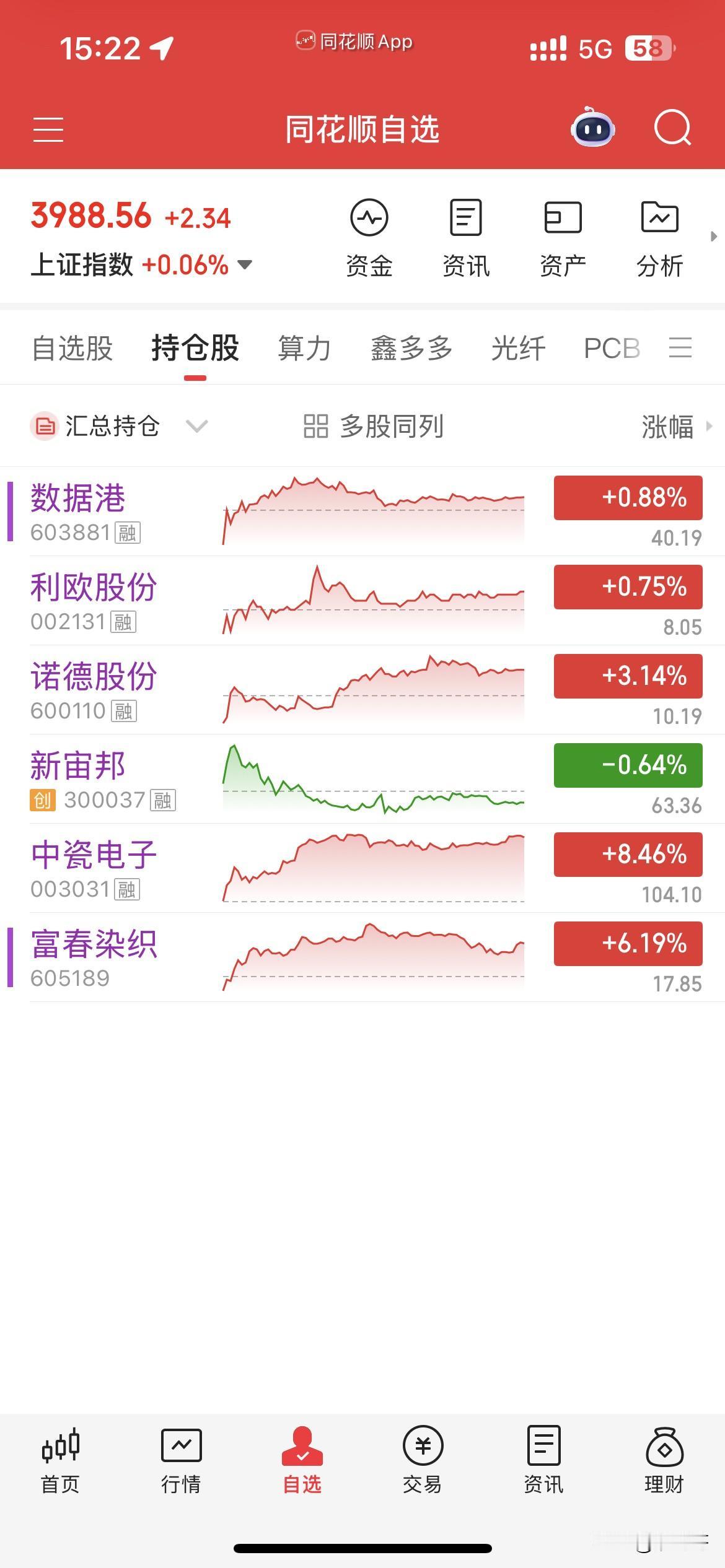This screenshot has height=1568, width=725.
Task: Tap the green decline bar of 新宙邦
Action: click(627, 765)
